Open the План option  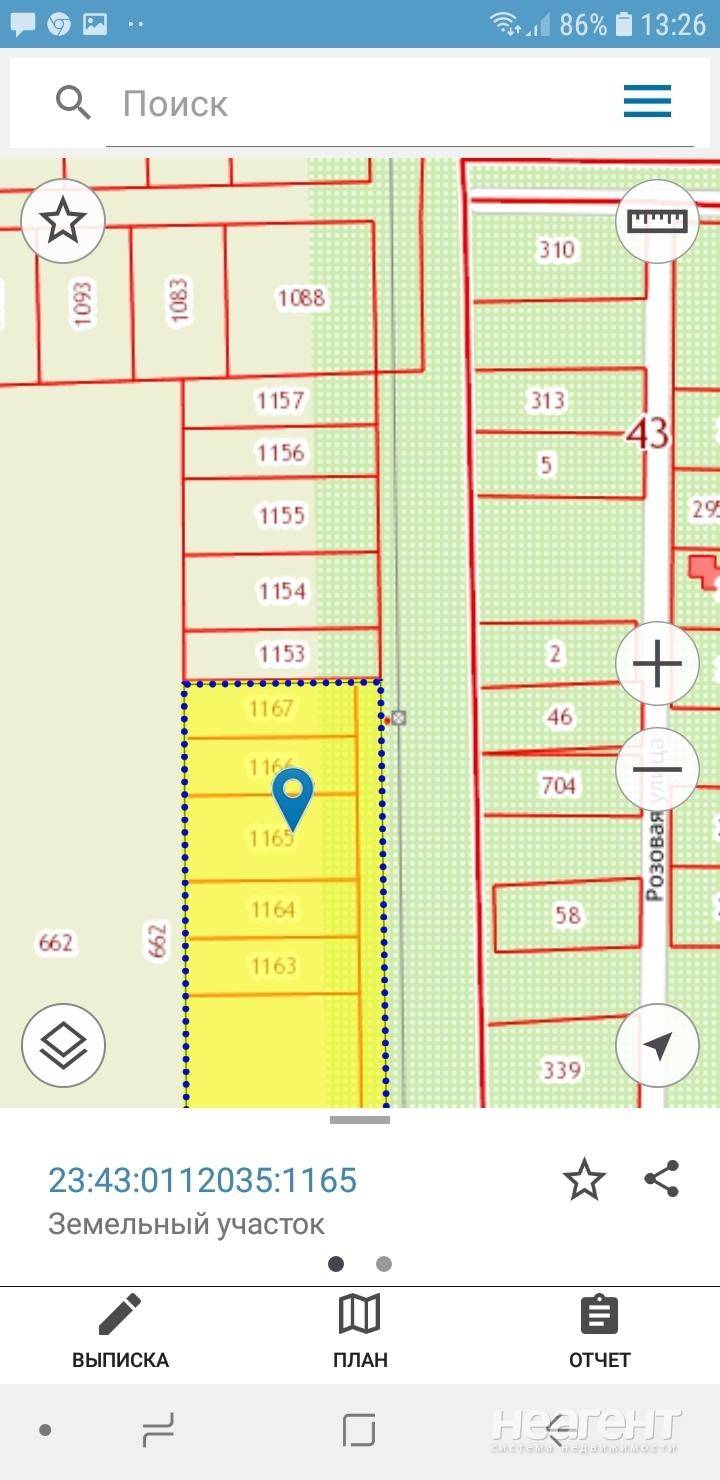pyautogui.click(x=360, y=1332)
